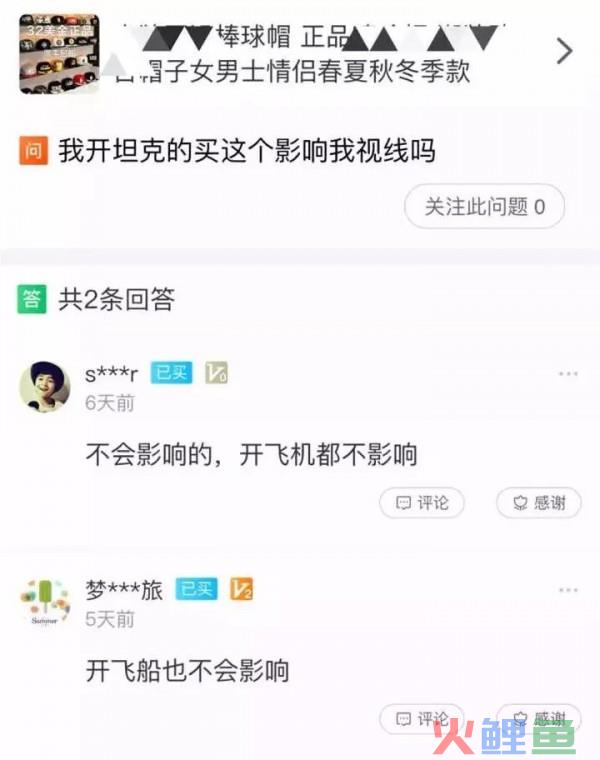This screenshot has width=600, height=760.
Task: Open the overflow menu on s***r's answer
Action: [568, 374]
